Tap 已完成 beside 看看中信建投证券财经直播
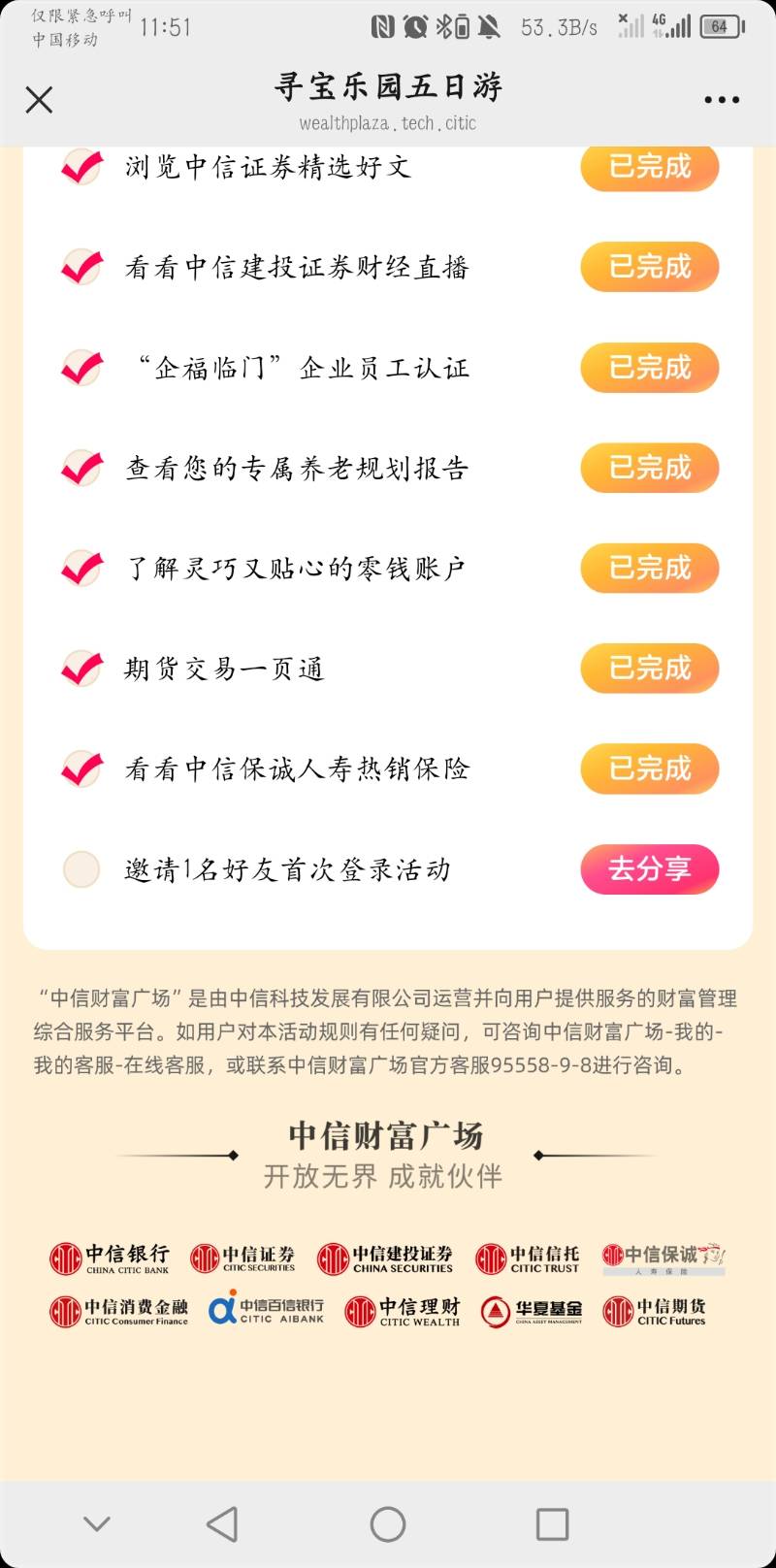Viewport: 776px width, 1568px height. 649,267
